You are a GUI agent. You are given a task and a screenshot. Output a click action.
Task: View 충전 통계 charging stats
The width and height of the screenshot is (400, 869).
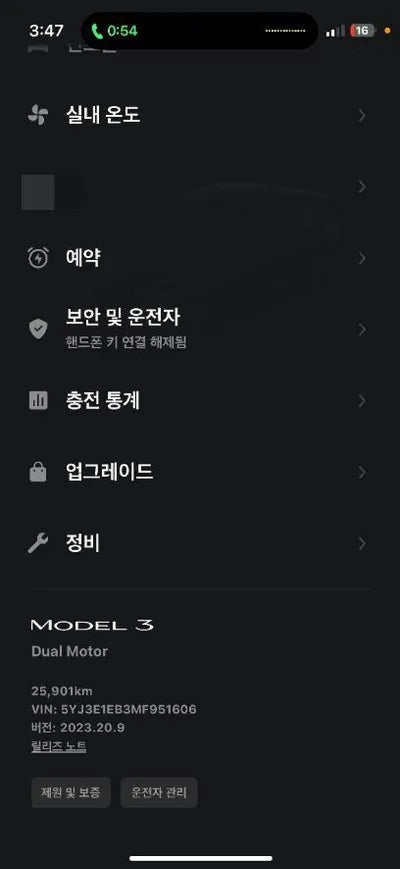coord(200,401)
